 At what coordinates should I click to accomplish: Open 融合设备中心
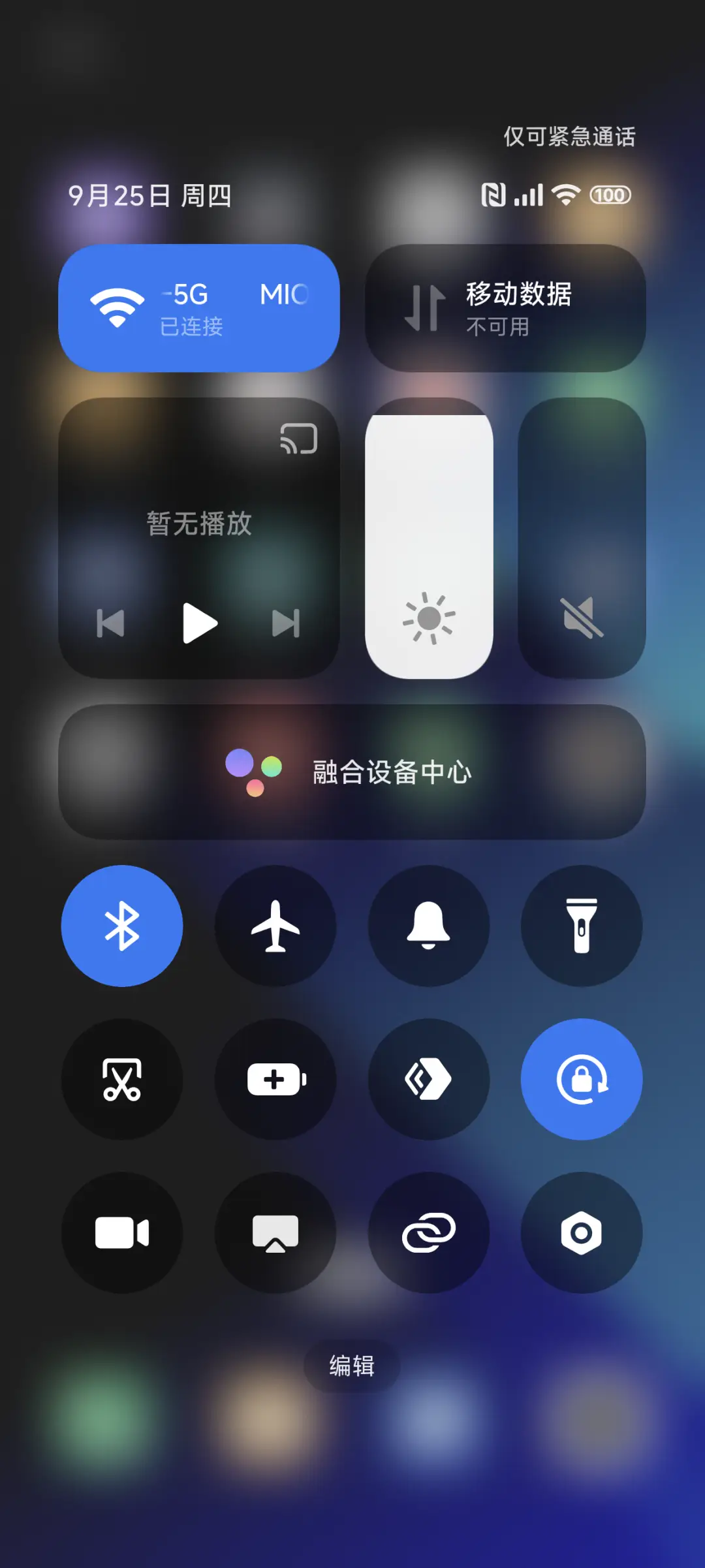point(352,774)
